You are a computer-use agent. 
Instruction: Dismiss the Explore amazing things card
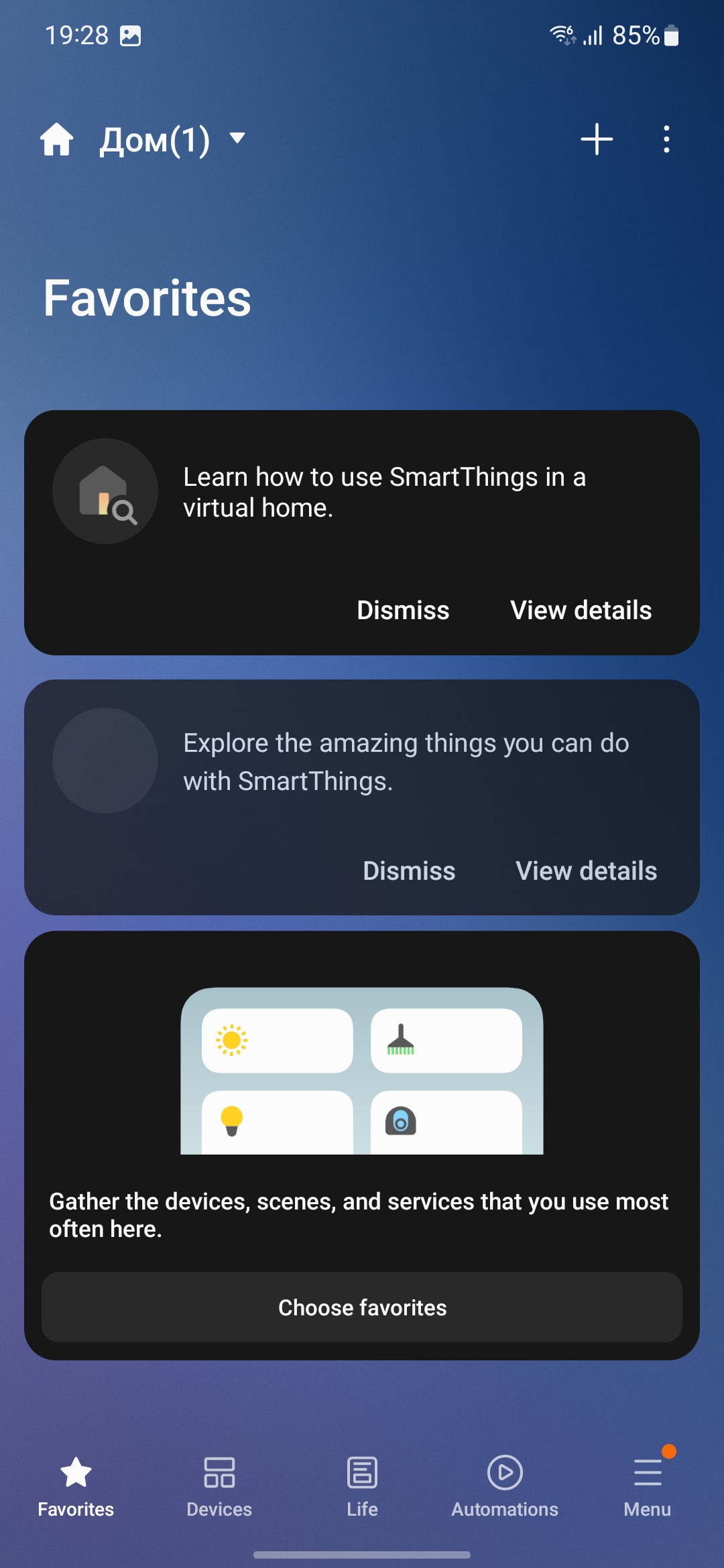[409, 871]
